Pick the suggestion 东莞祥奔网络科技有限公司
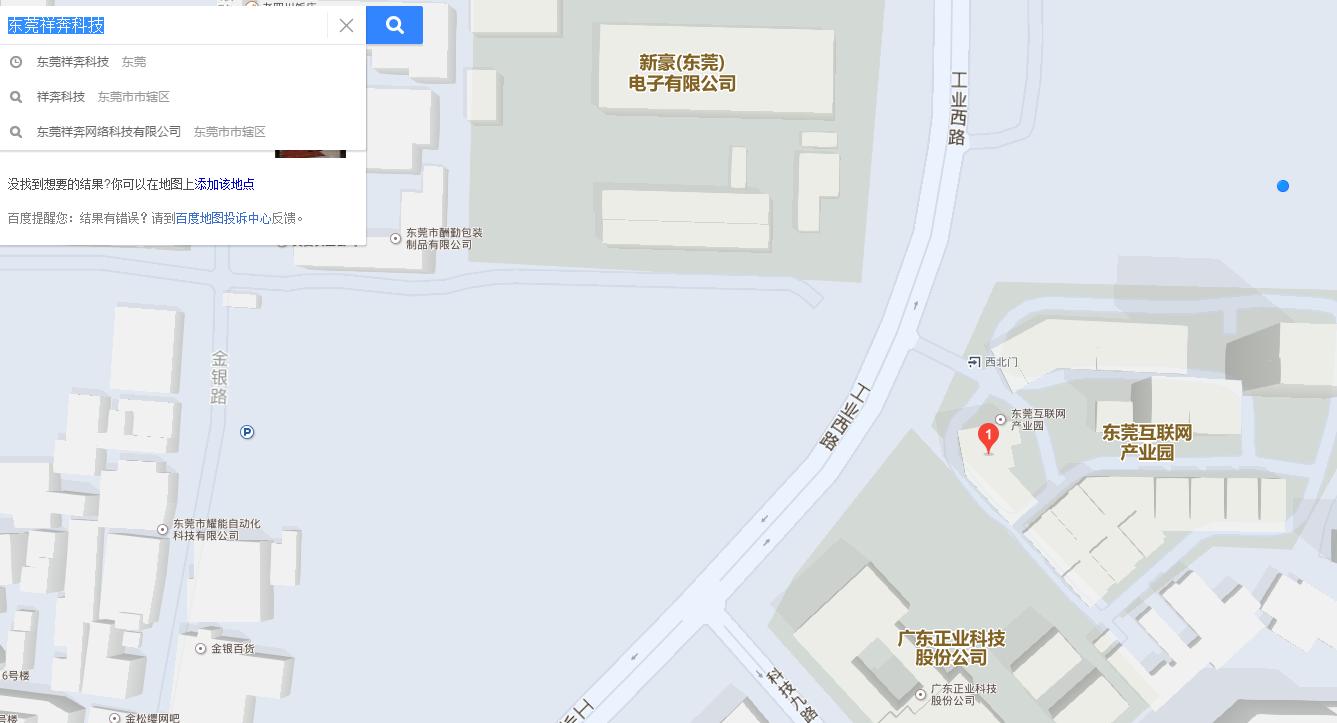 [x=109, y=132]
